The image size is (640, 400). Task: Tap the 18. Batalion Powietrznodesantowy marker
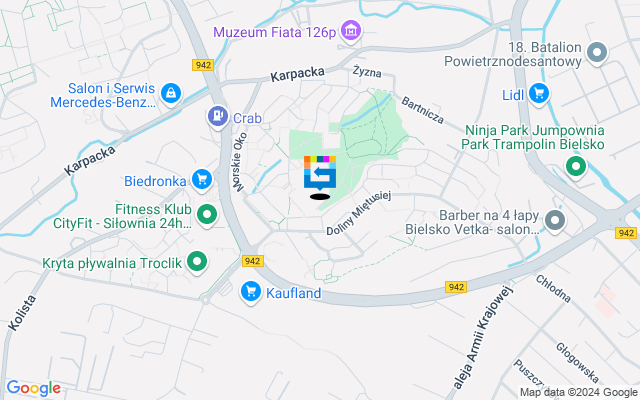598,52
